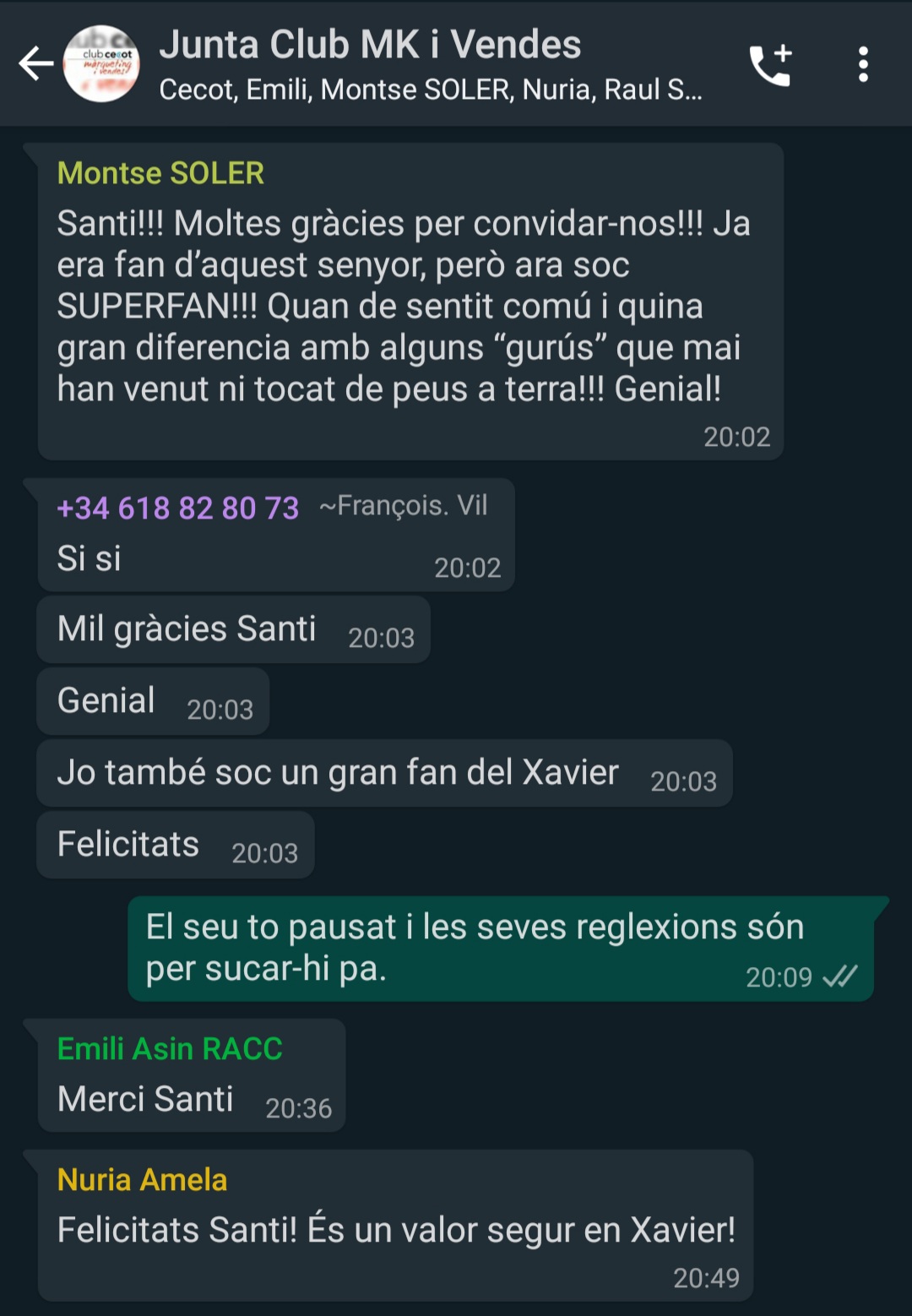Start a group call
This screenshot has height=1316, width=912.
pyautogui.click(x=770, y=65)
